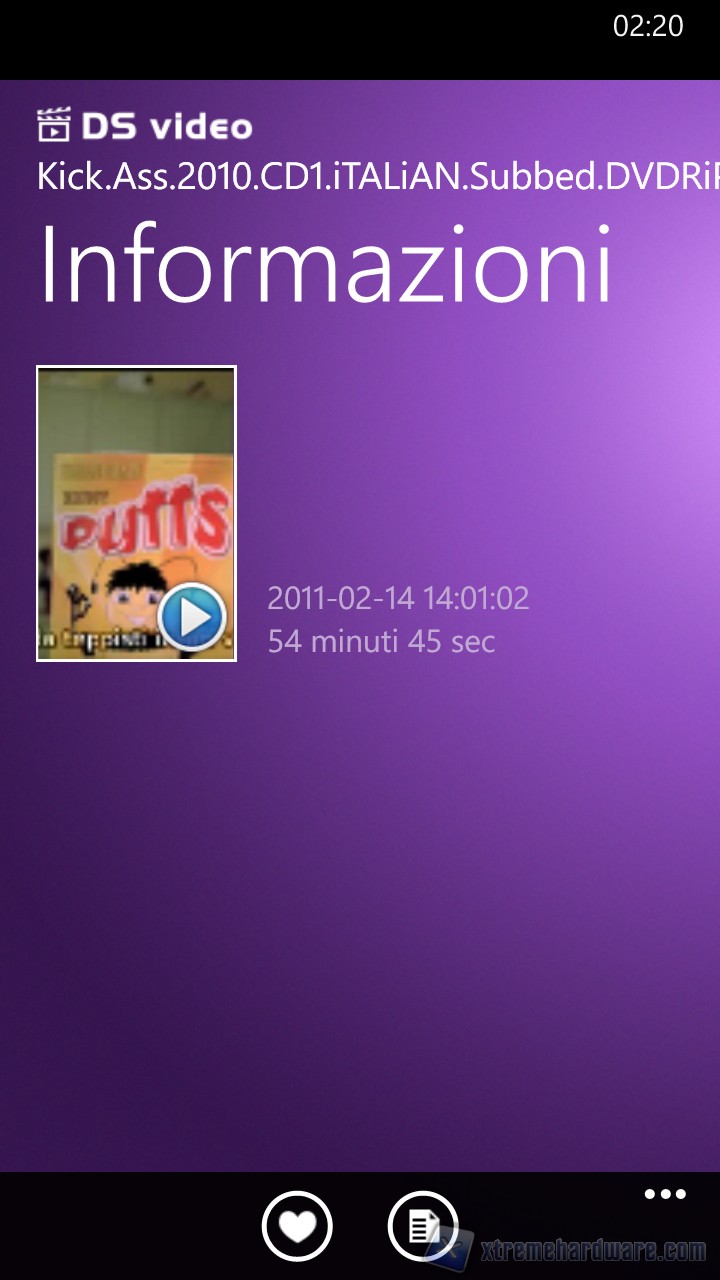This screenshot has height=1280, width=720.
Task: Add this video to favorites
Action: coord(297,1225)
